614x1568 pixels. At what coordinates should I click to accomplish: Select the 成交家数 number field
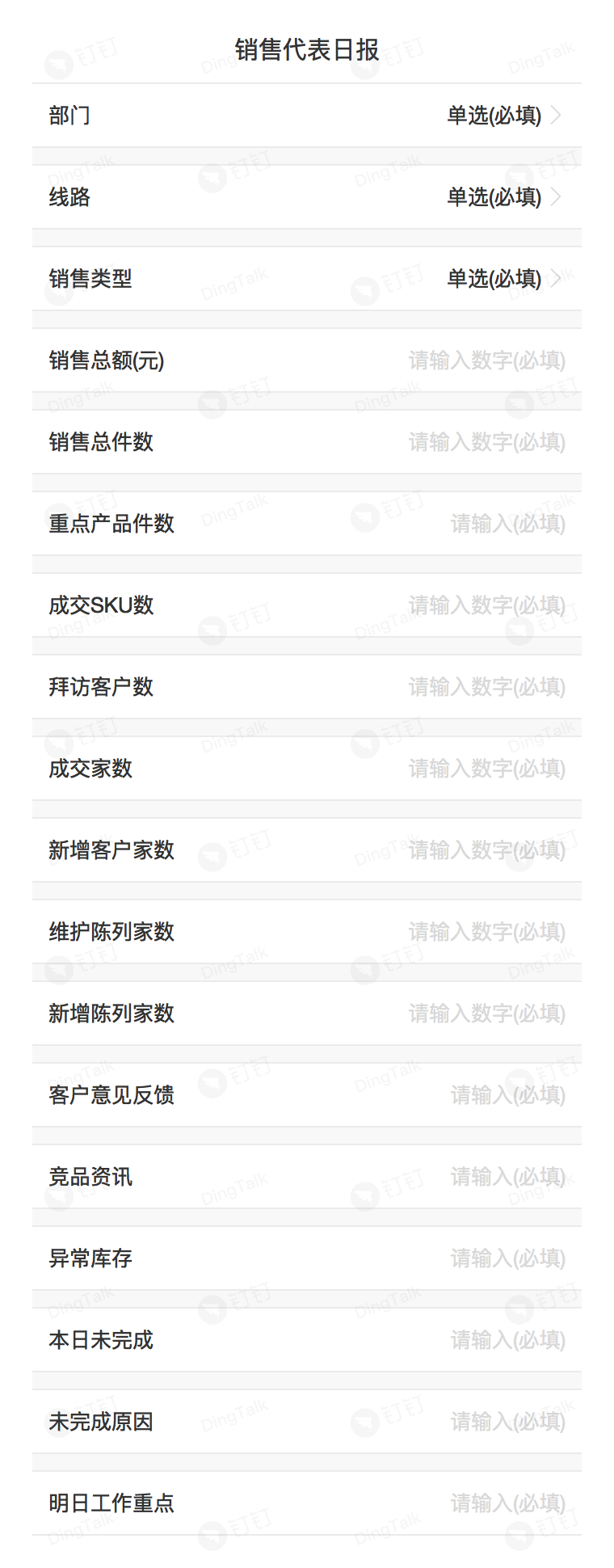pyautogui.click(x=486, y=769)
